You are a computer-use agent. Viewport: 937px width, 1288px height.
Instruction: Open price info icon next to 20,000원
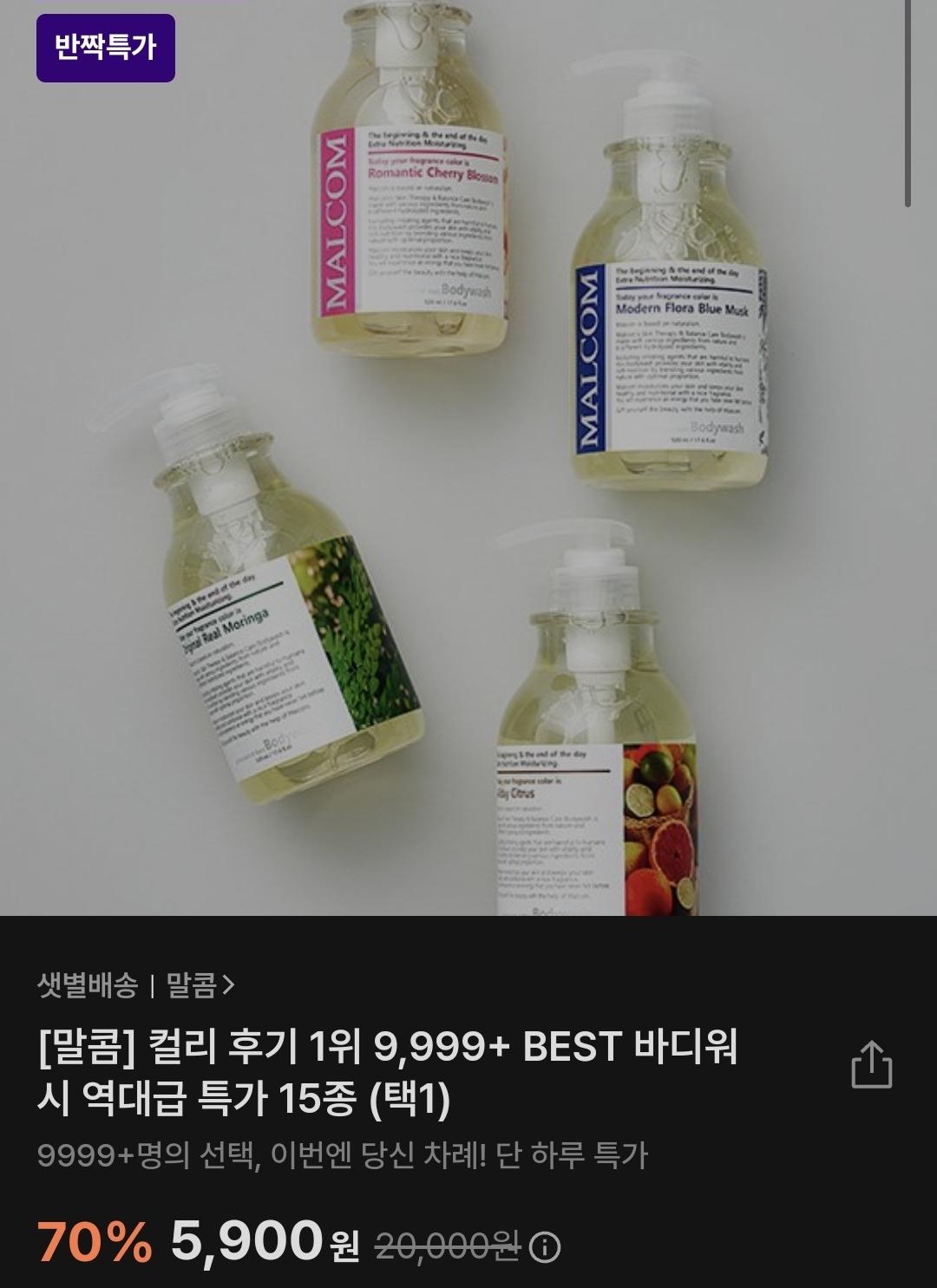click(545, 1247)
